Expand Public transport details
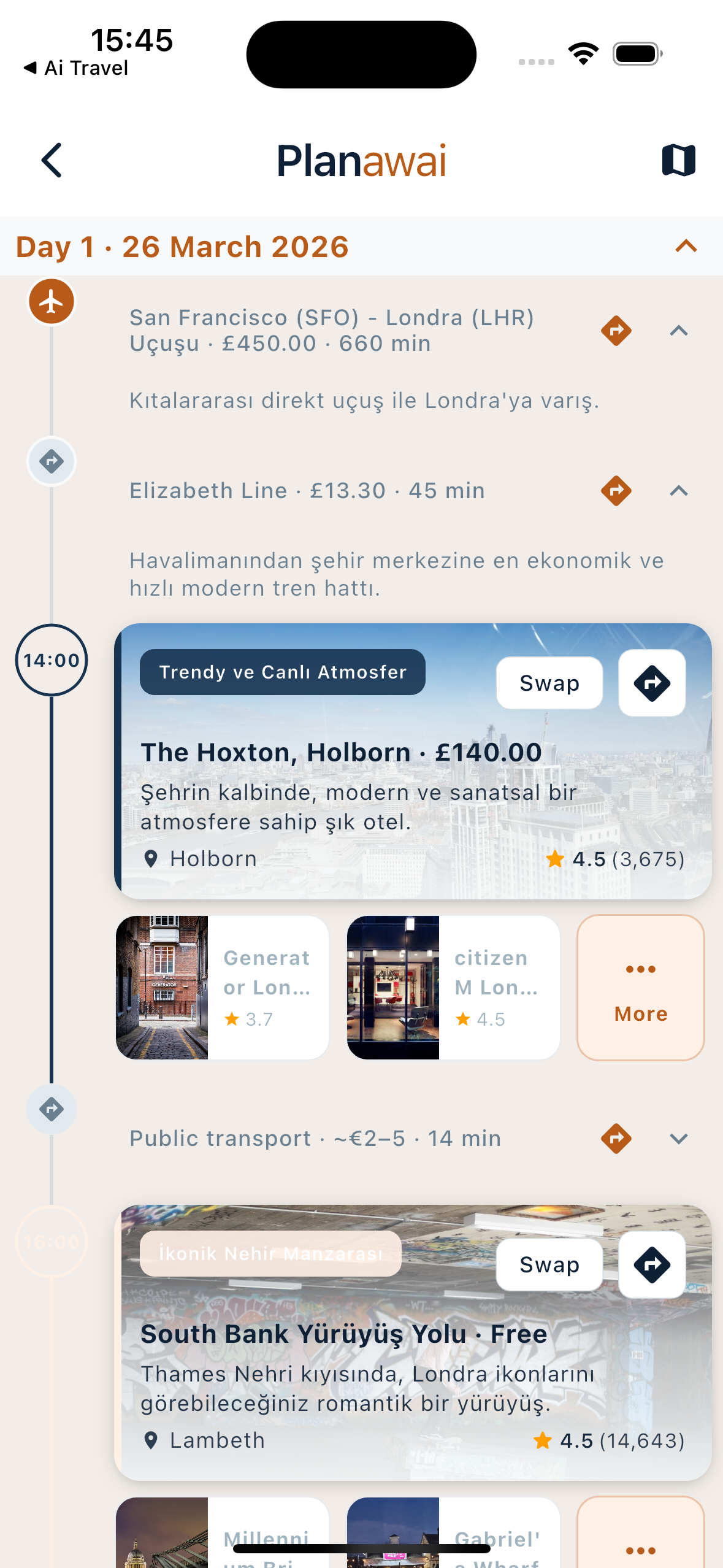Image resolution: width=723 pixels, height=1568 pixels. (x=678, y=1139)
